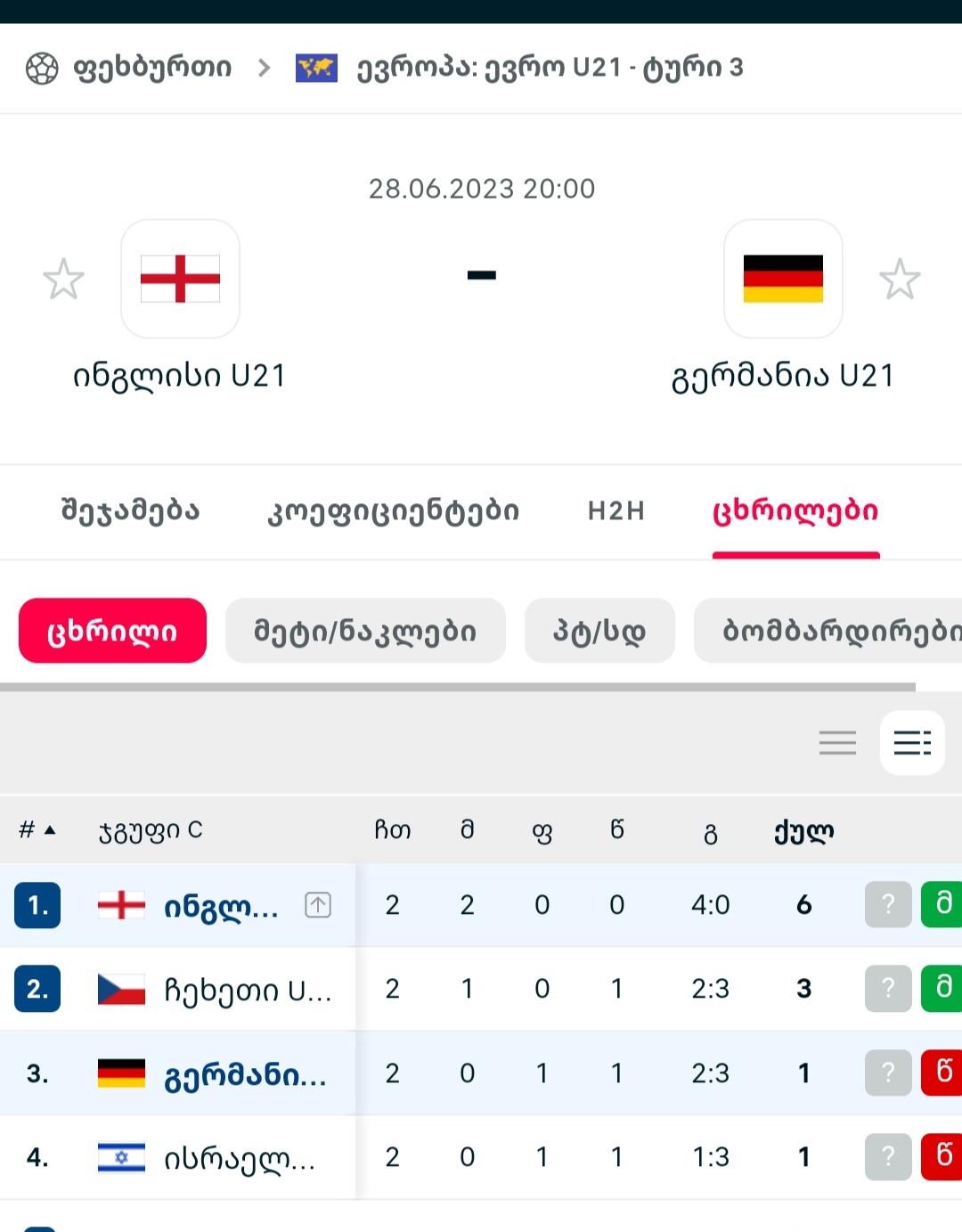Select the პტ/სდ chip
Screen dimensions: 962x1232
(x=599, y=631)
